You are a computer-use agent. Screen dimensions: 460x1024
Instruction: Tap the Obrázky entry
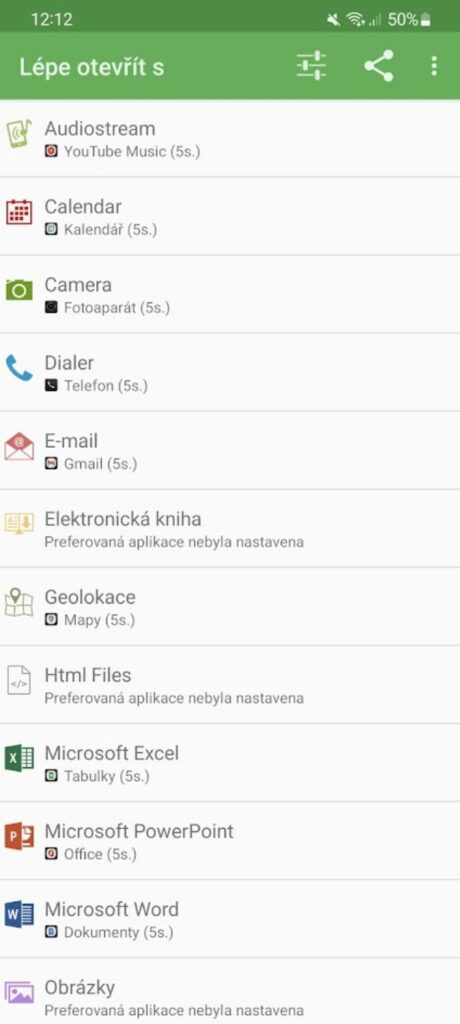pyautogui.click(x=230, y=991)
